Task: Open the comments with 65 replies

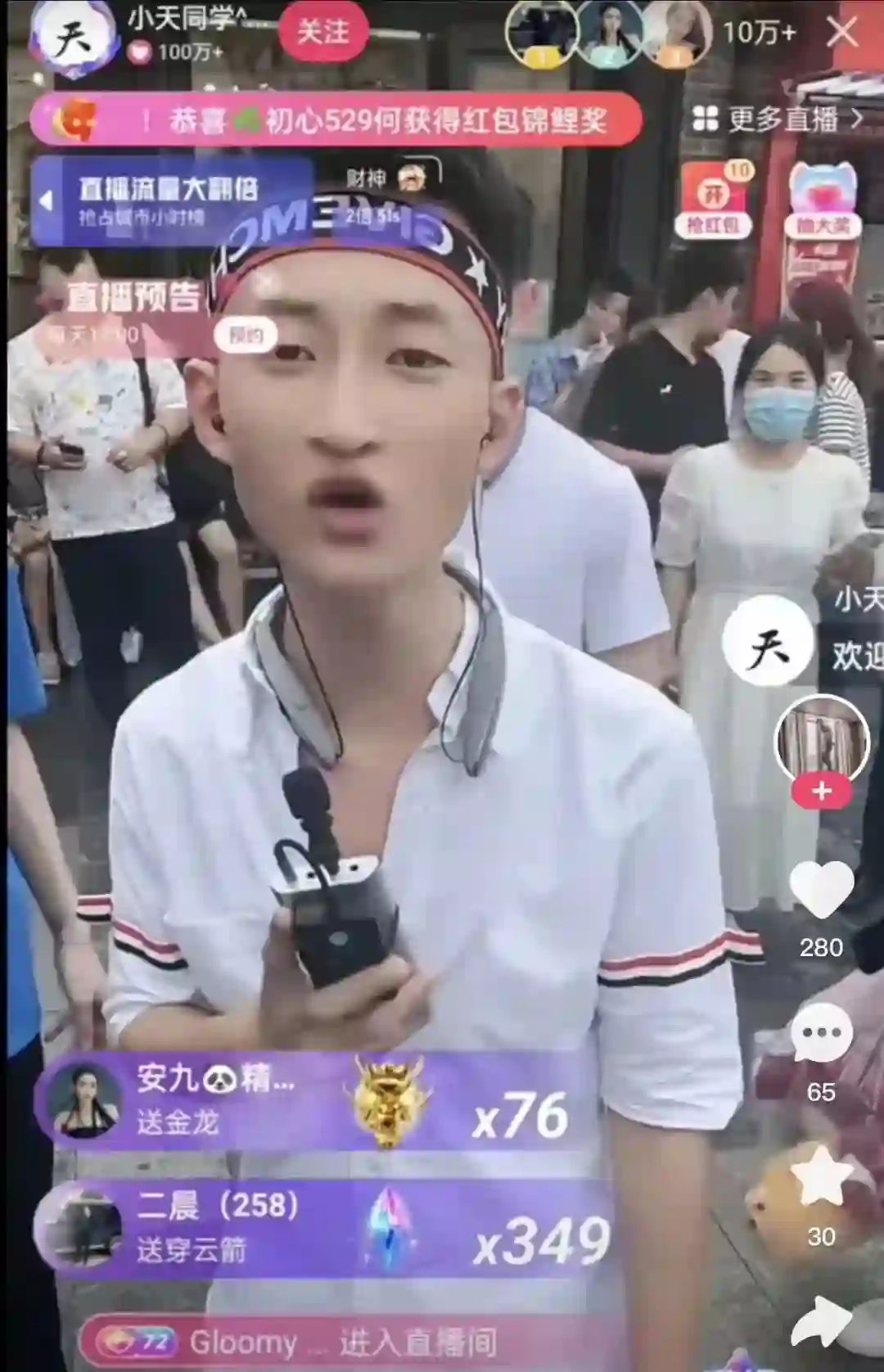Action: (x=821, y=1035)
